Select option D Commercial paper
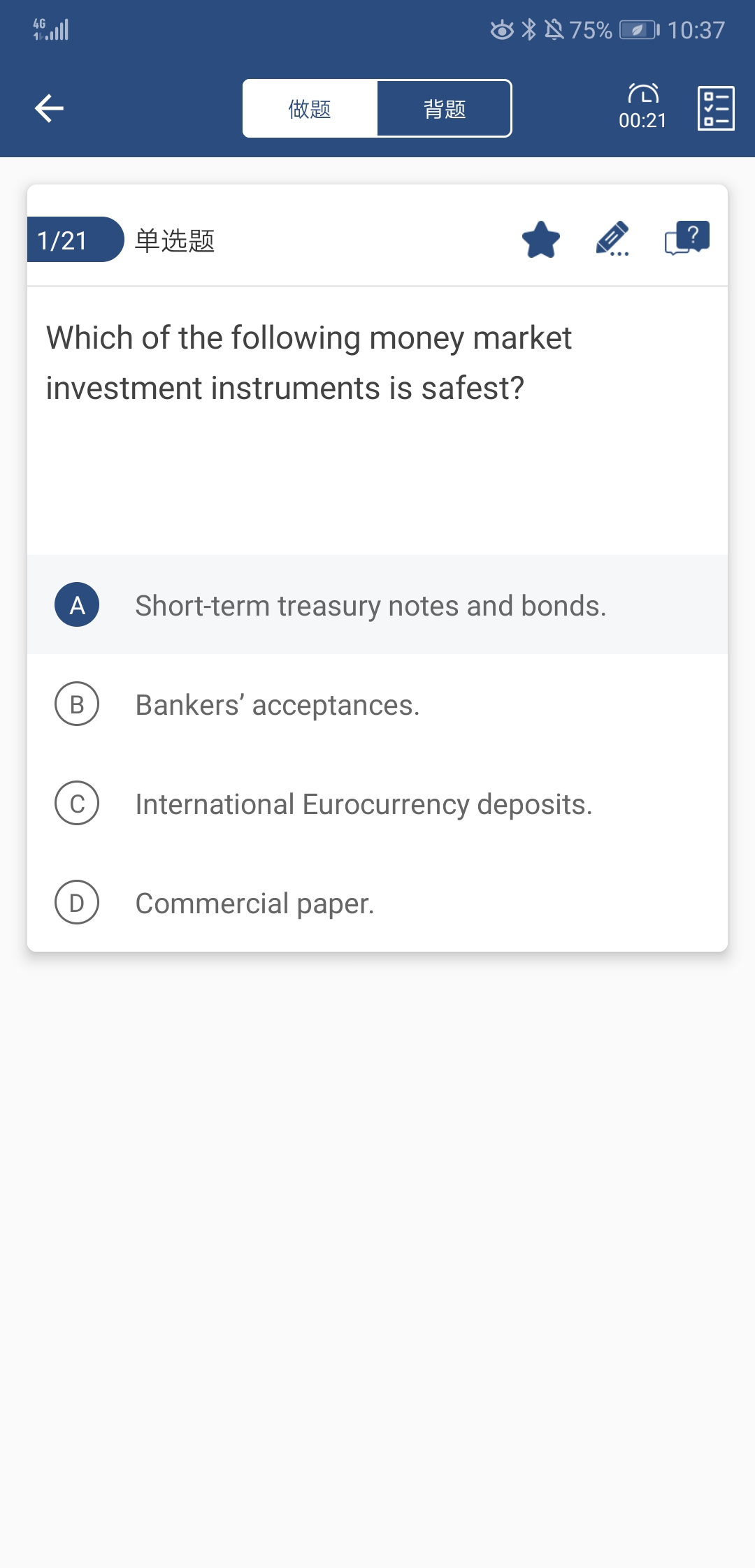This screenshot has width=755, height=1568. [377, 903]
